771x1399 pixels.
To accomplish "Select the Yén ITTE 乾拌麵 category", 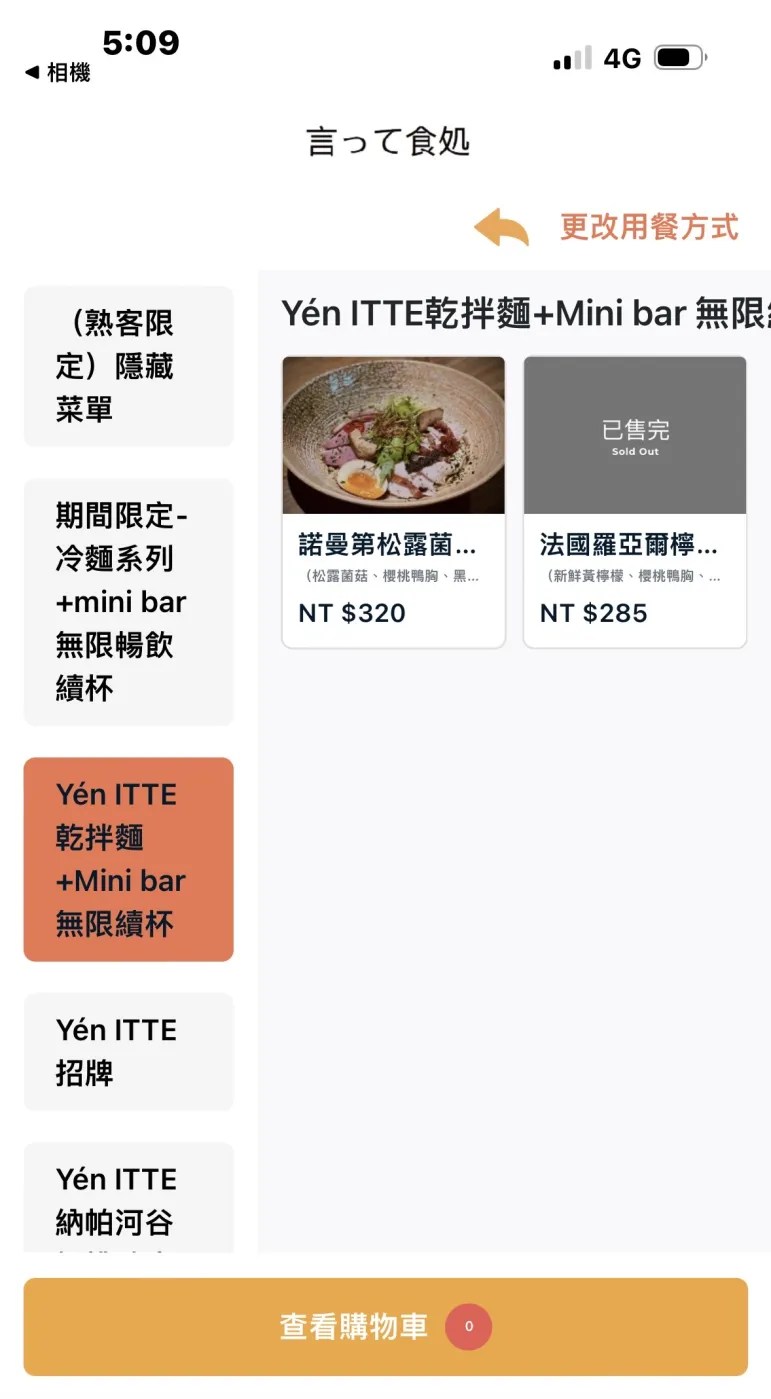I will 128,859.
